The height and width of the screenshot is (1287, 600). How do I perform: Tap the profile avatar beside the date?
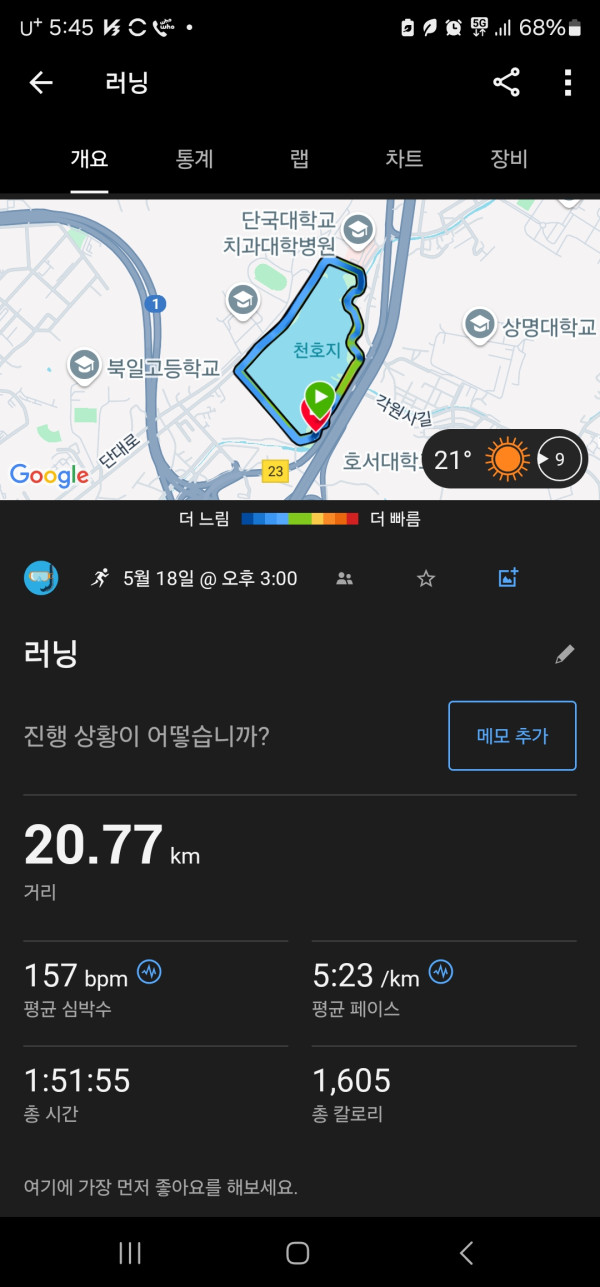point(41,578)
